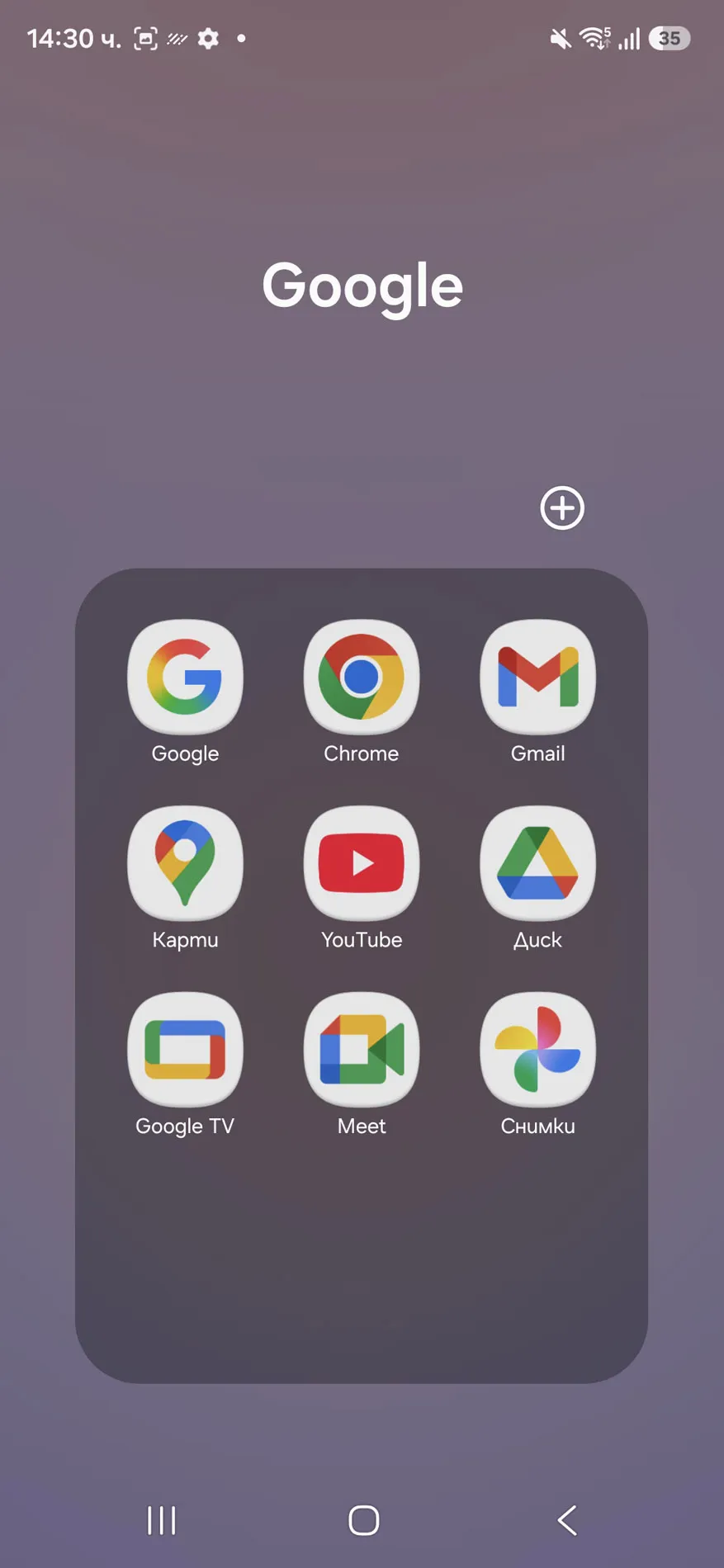Tap the home button
Viewport: 724px width, 1568px height.
pos(363,1520)
